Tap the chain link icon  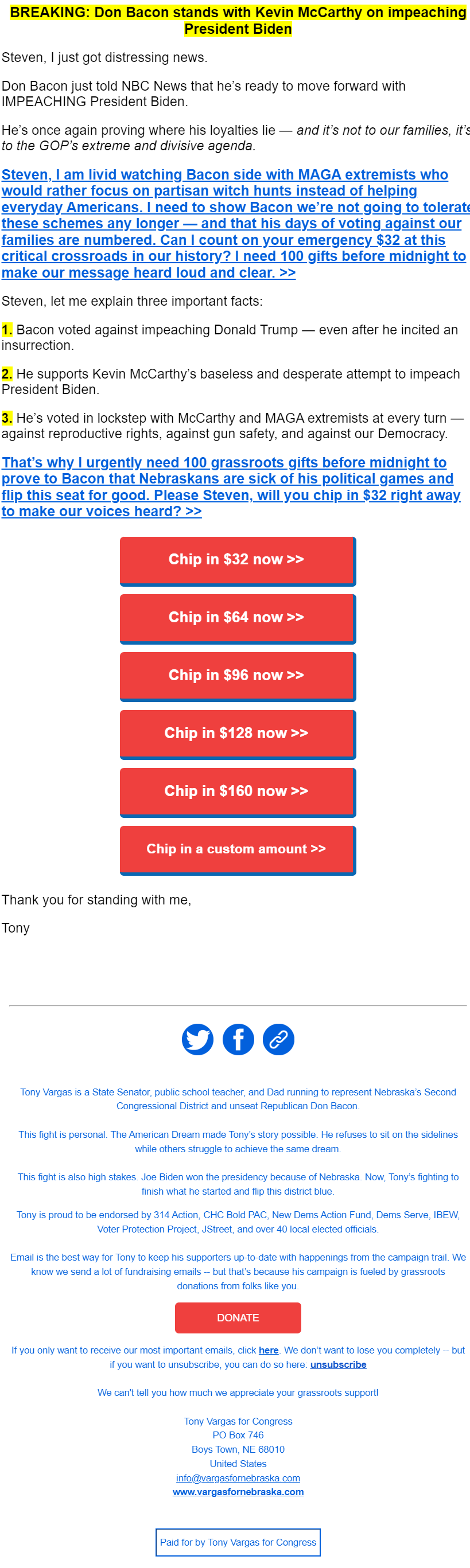278,1039
